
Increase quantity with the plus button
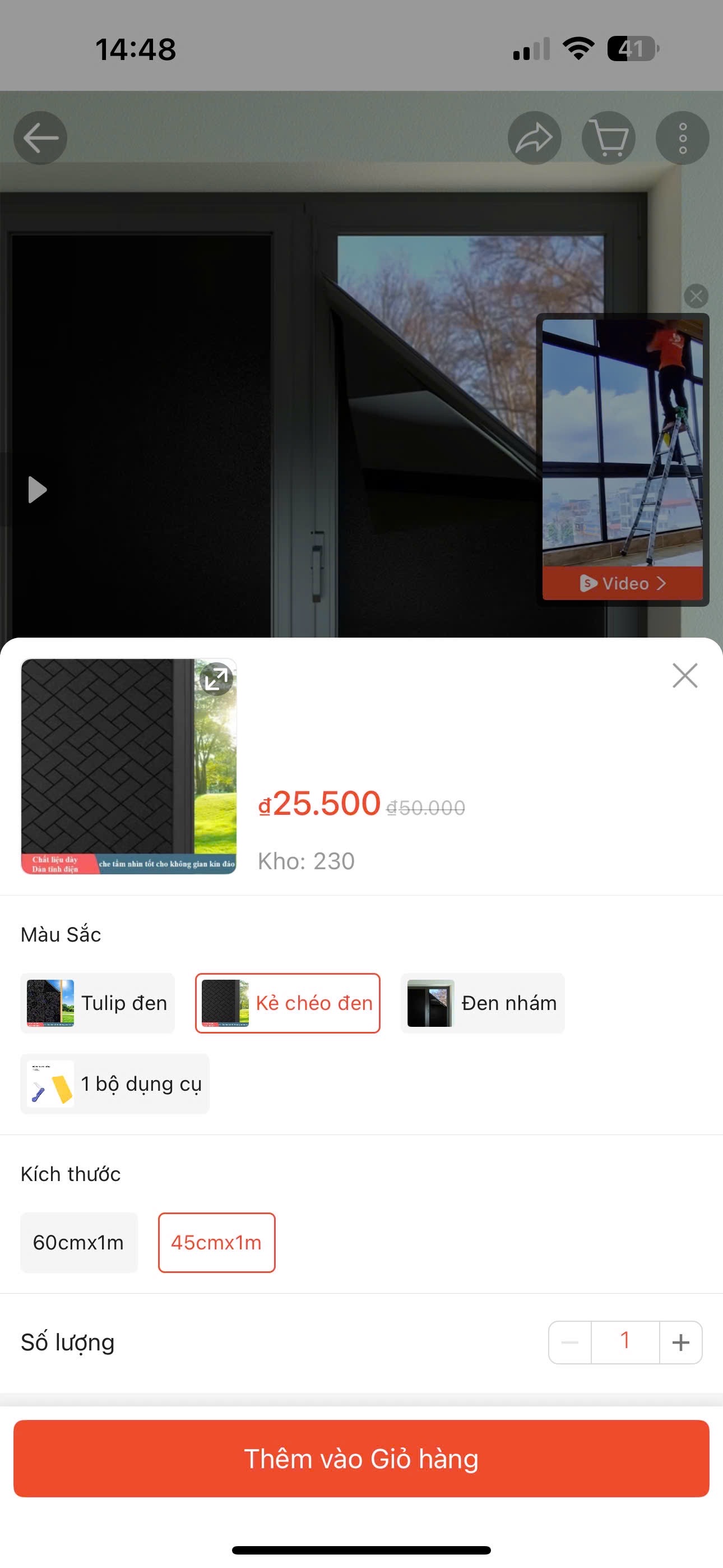coord(680,1342)
